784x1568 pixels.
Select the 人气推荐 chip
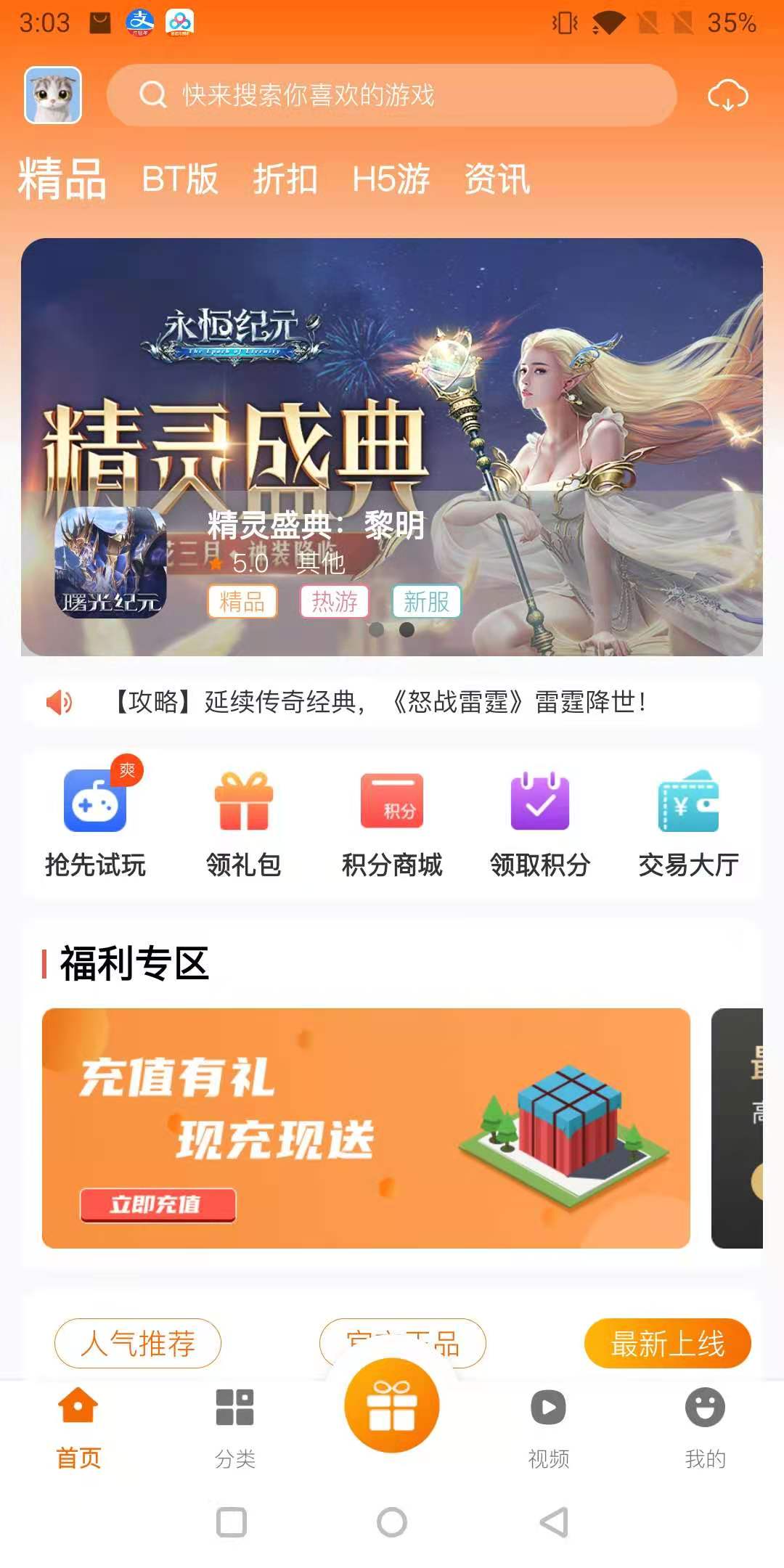138,1343
